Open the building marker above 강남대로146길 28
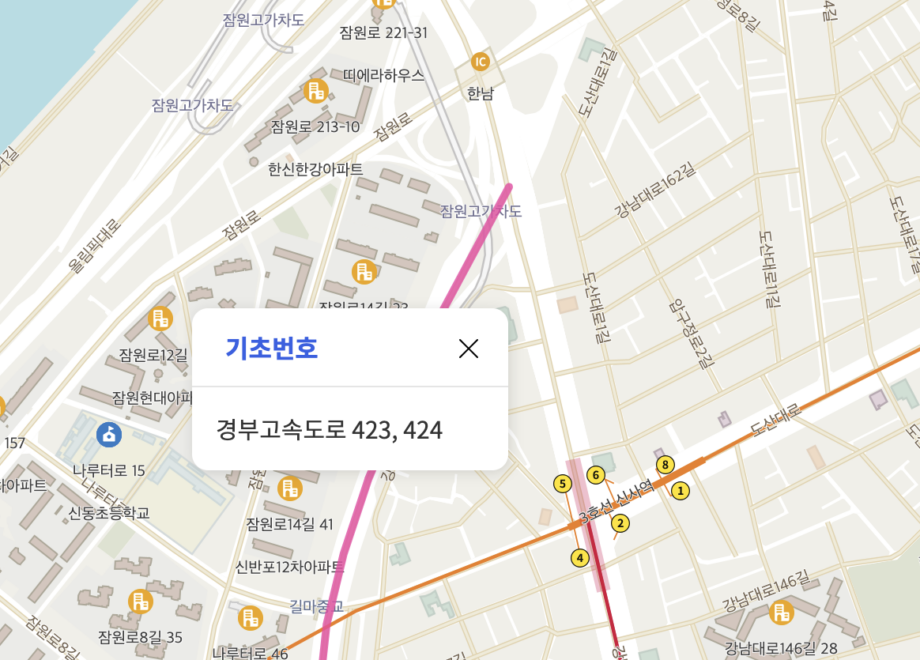The height and width of the screenshot is (660, 920). pyautogui.click(x=781, y=612)
